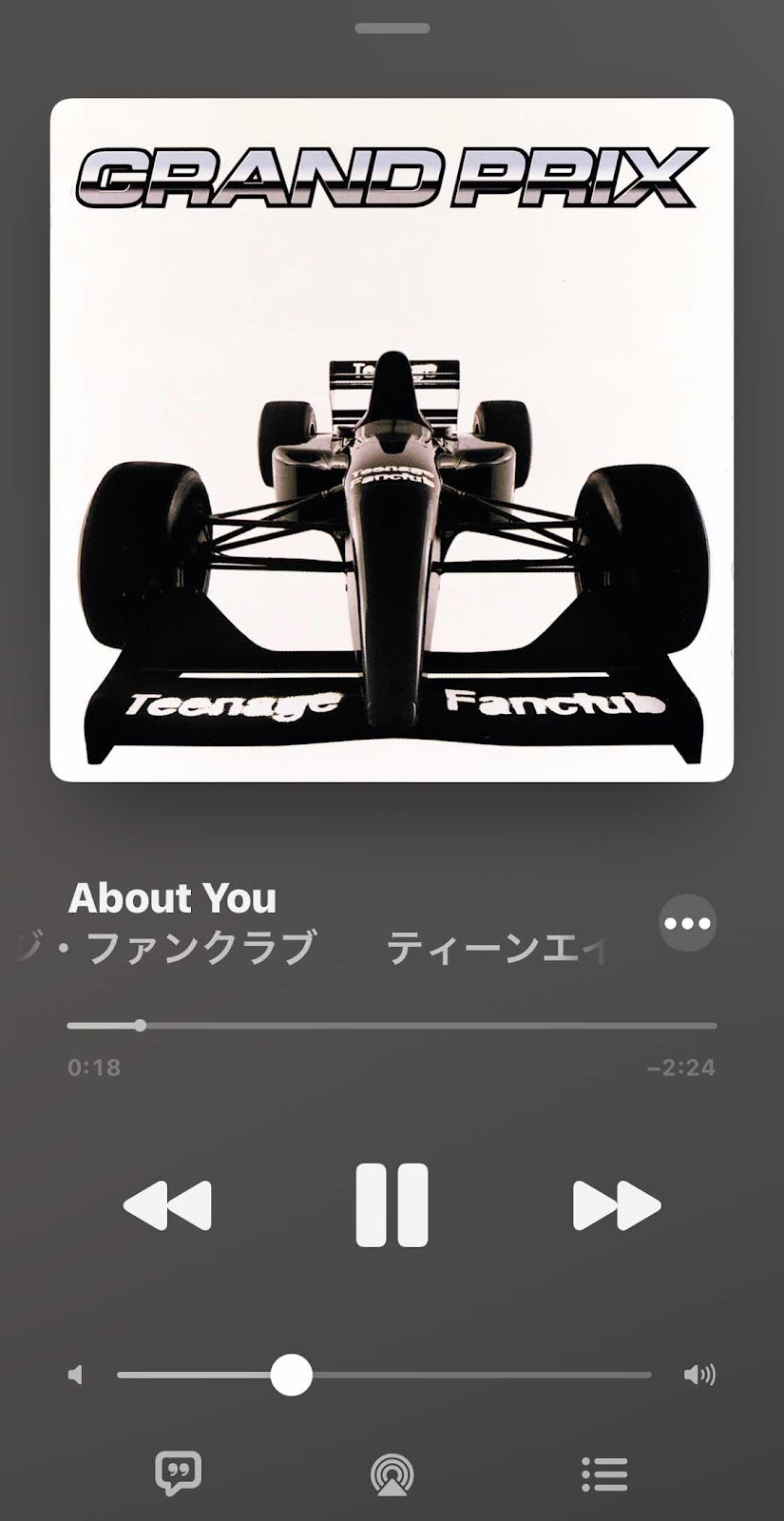Open the more options ellipsis menu

pyautogui.click(x=687, y=923)
